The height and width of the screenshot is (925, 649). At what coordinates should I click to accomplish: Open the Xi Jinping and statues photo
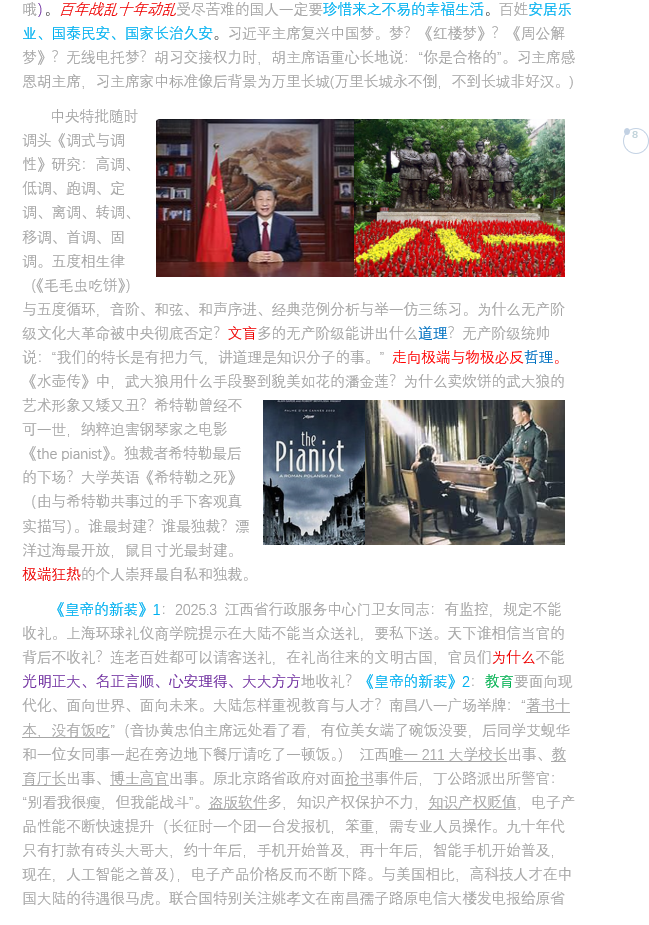coord(360,198)
